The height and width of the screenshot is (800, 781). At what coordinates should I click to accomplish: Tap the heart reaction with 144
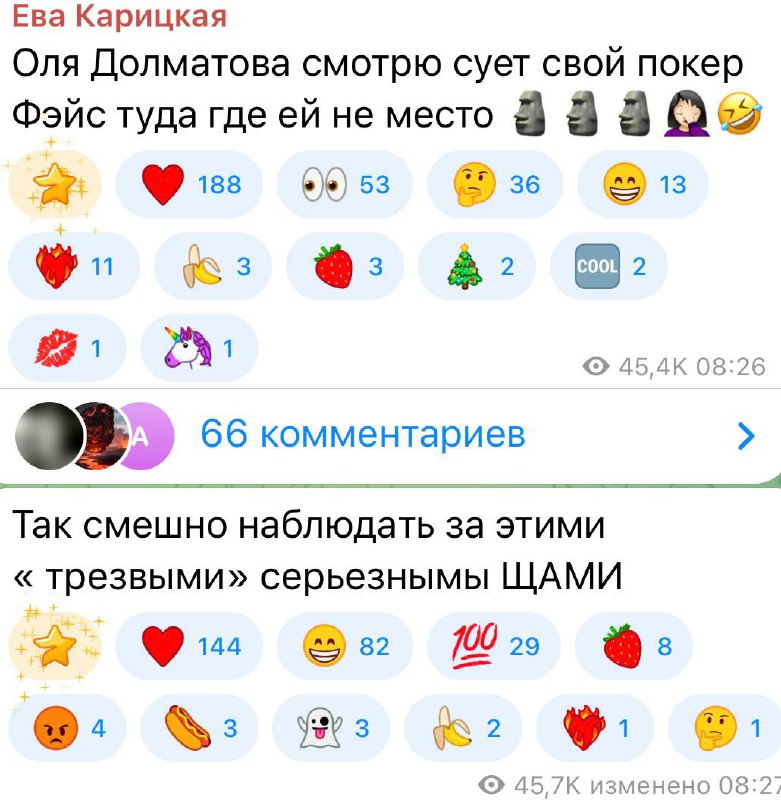[190, 646]
